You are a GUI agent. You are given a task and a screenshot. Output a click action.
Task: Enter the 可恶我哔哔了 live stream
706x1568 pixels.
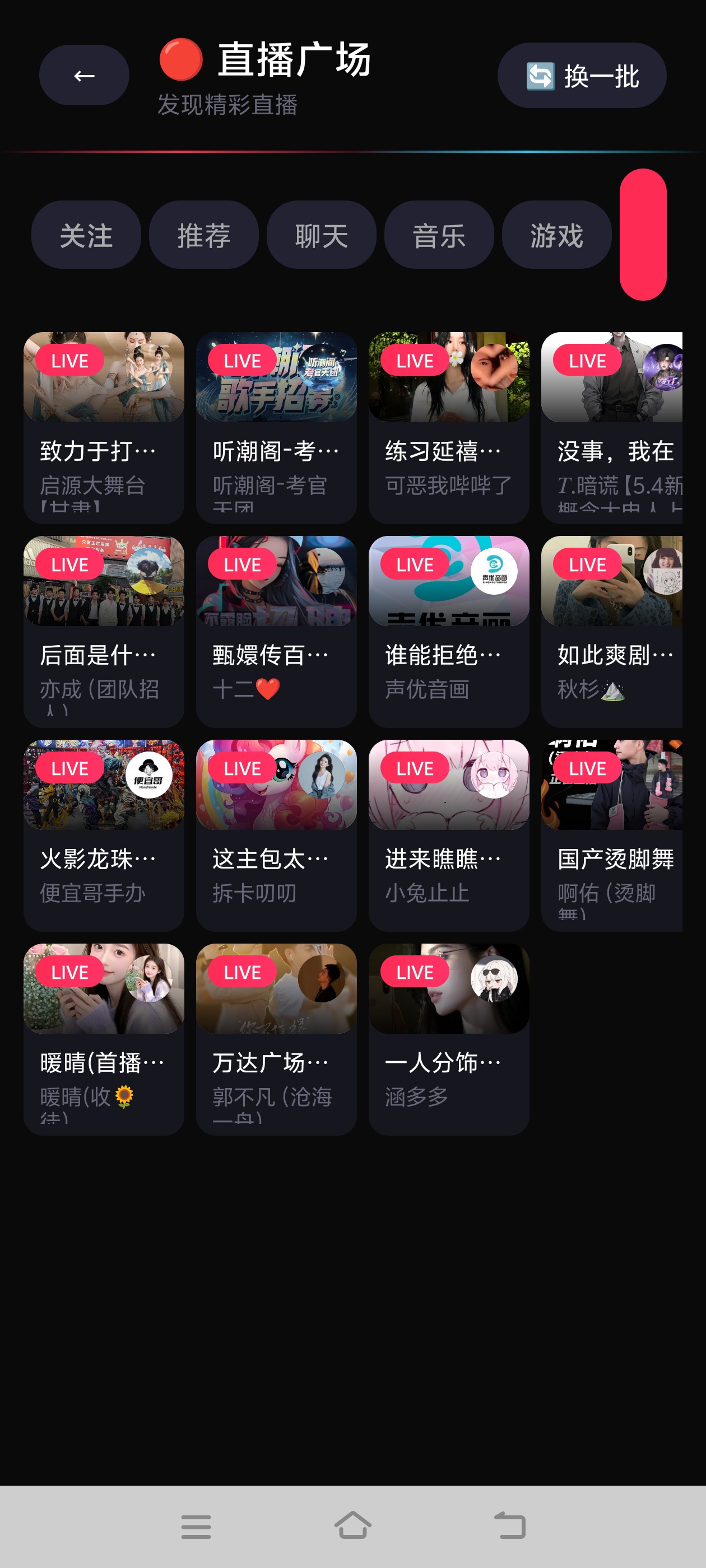pyautogui.click(x=448, y=427)
